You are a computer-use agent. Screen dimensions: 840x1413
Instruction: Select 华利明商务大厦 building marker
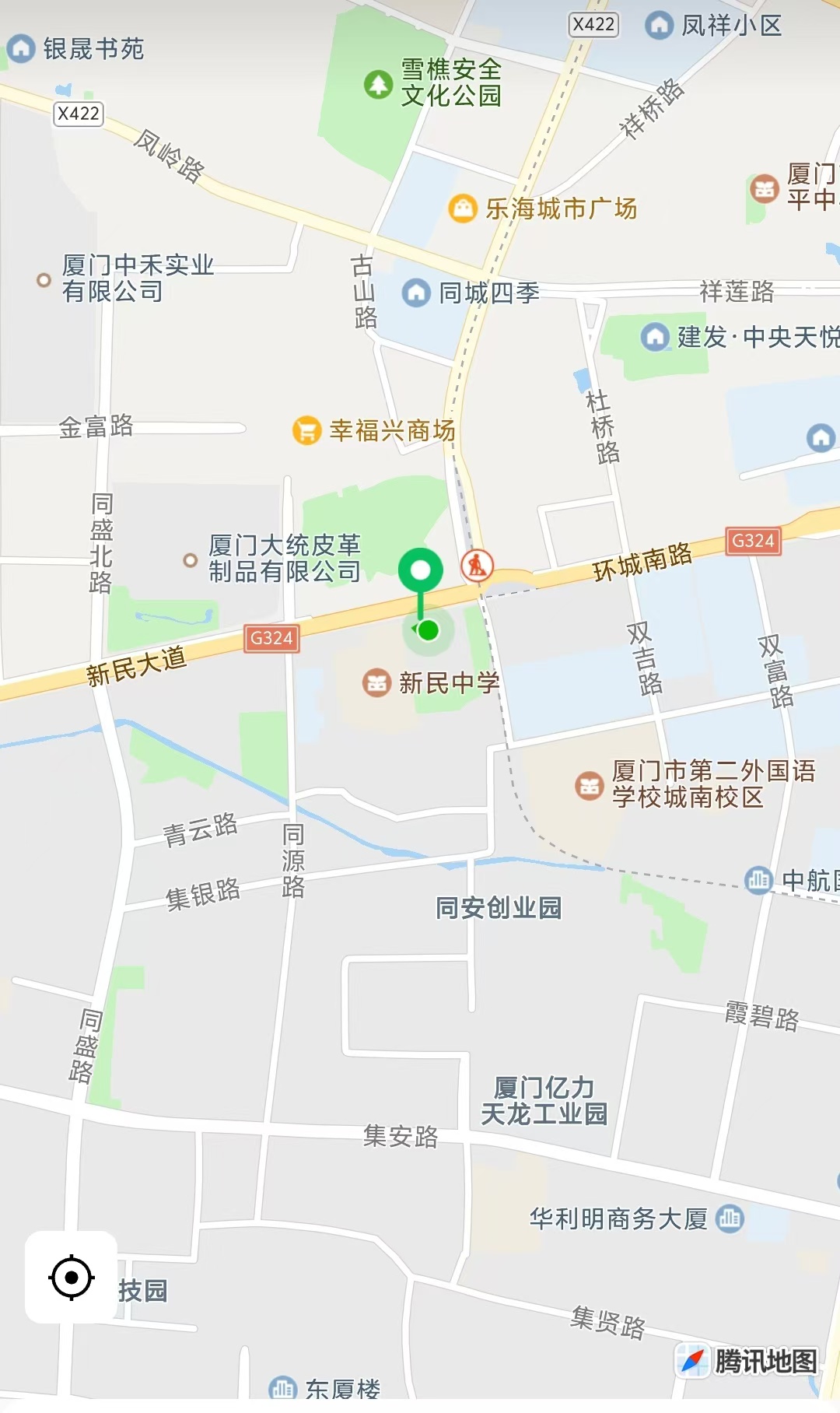[730, 1218]
